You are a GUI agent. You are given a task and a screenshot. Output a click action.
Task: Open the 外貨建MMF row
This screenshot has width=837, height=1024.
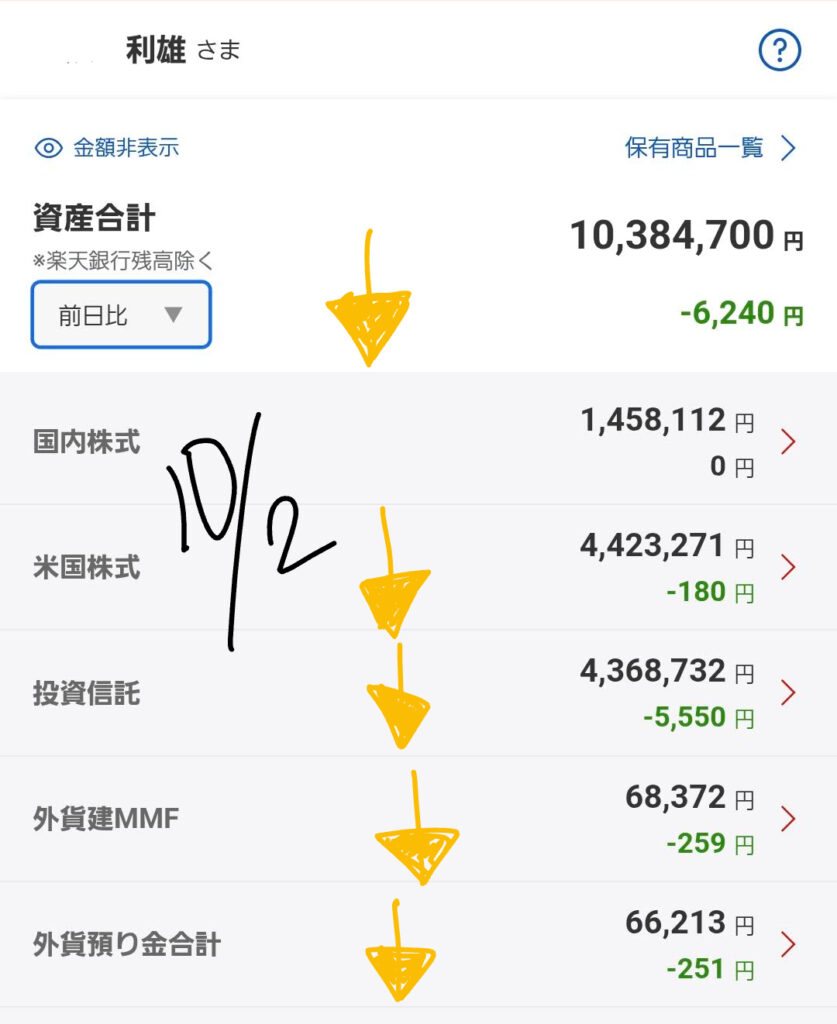pyautogui.click(x=418, y=819)
